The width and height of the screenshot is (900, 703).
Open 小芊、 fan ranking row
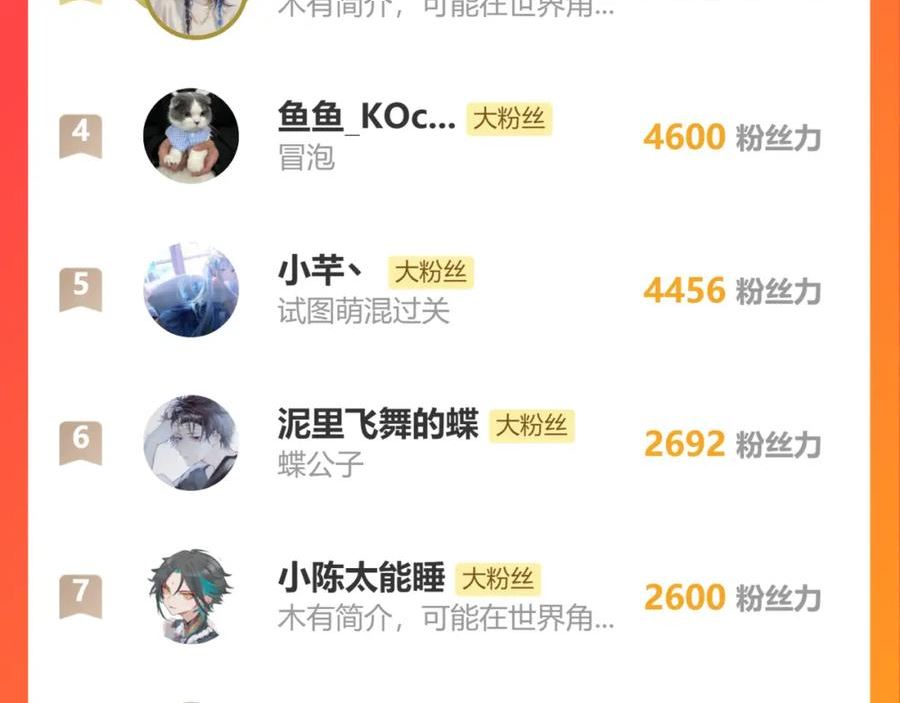point(449,290)
